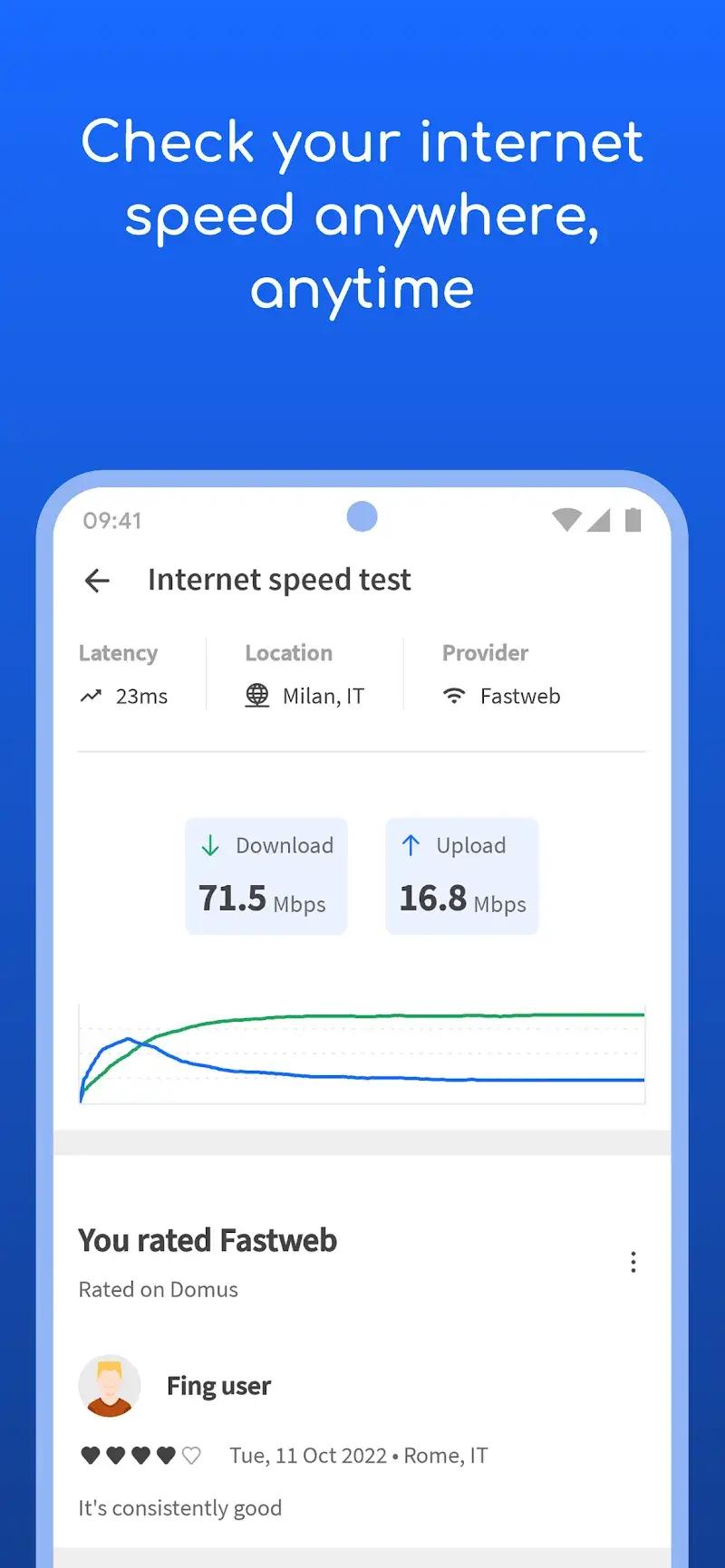This screenshot has width=725, height=1568.
Task: Select the Download 71.5 Mbps card
Action: [x=266, y=875]
